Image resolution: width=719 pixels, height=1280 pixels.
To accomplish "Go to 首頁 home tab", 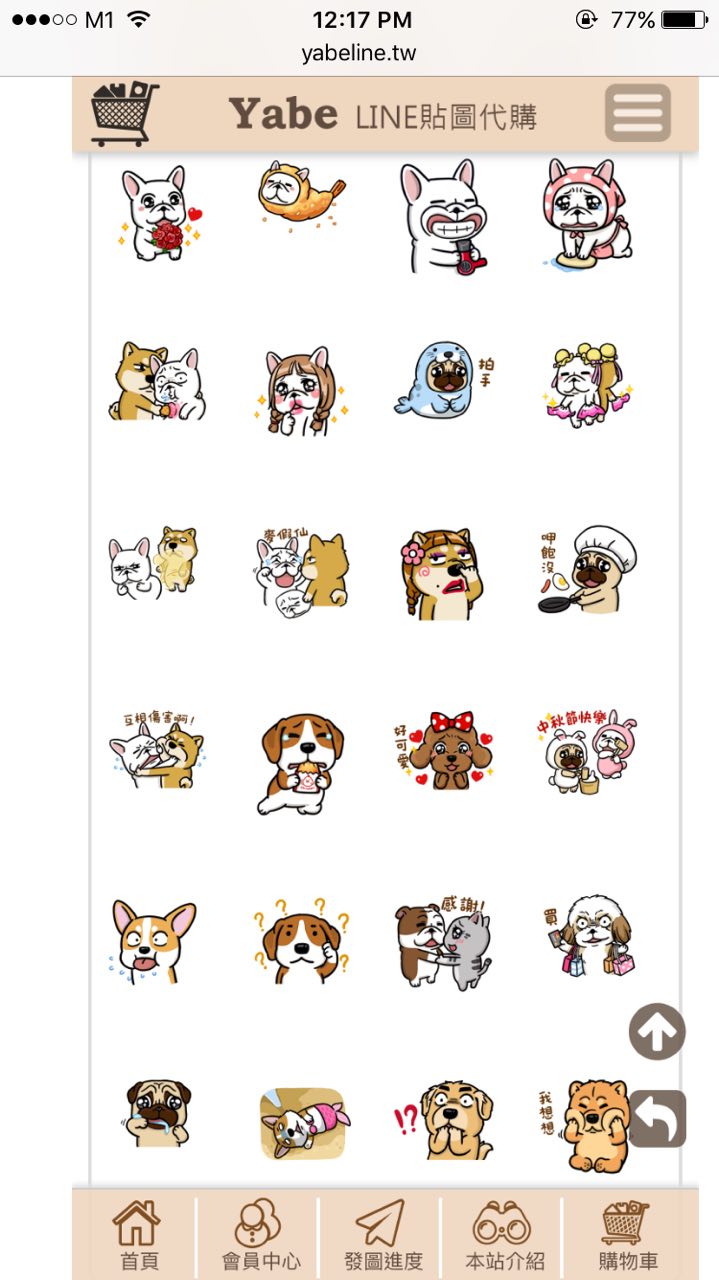I will (x=137, y=1236).
